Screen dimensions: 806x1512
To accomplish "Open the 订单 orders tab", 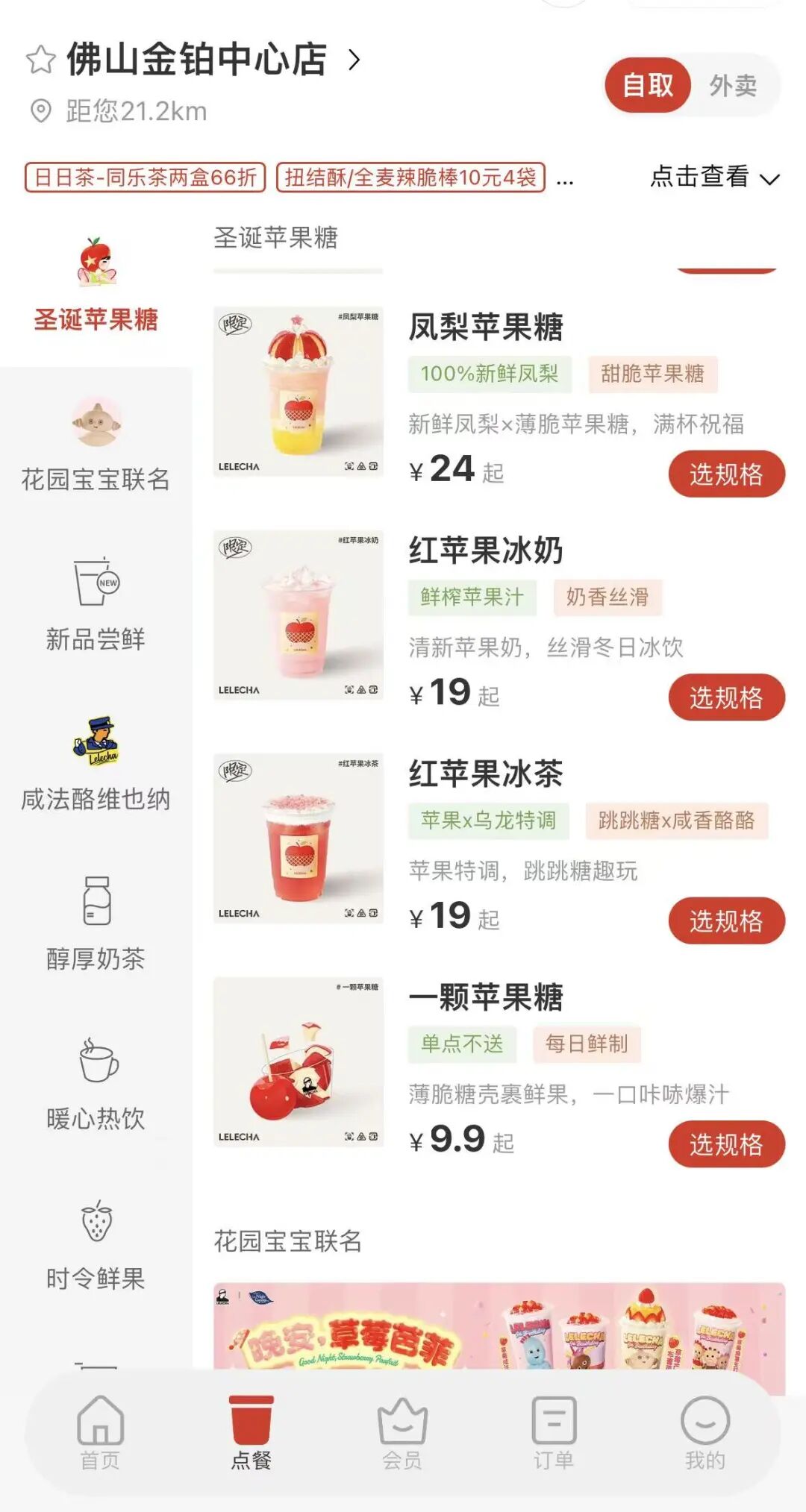I will 554,1432.
